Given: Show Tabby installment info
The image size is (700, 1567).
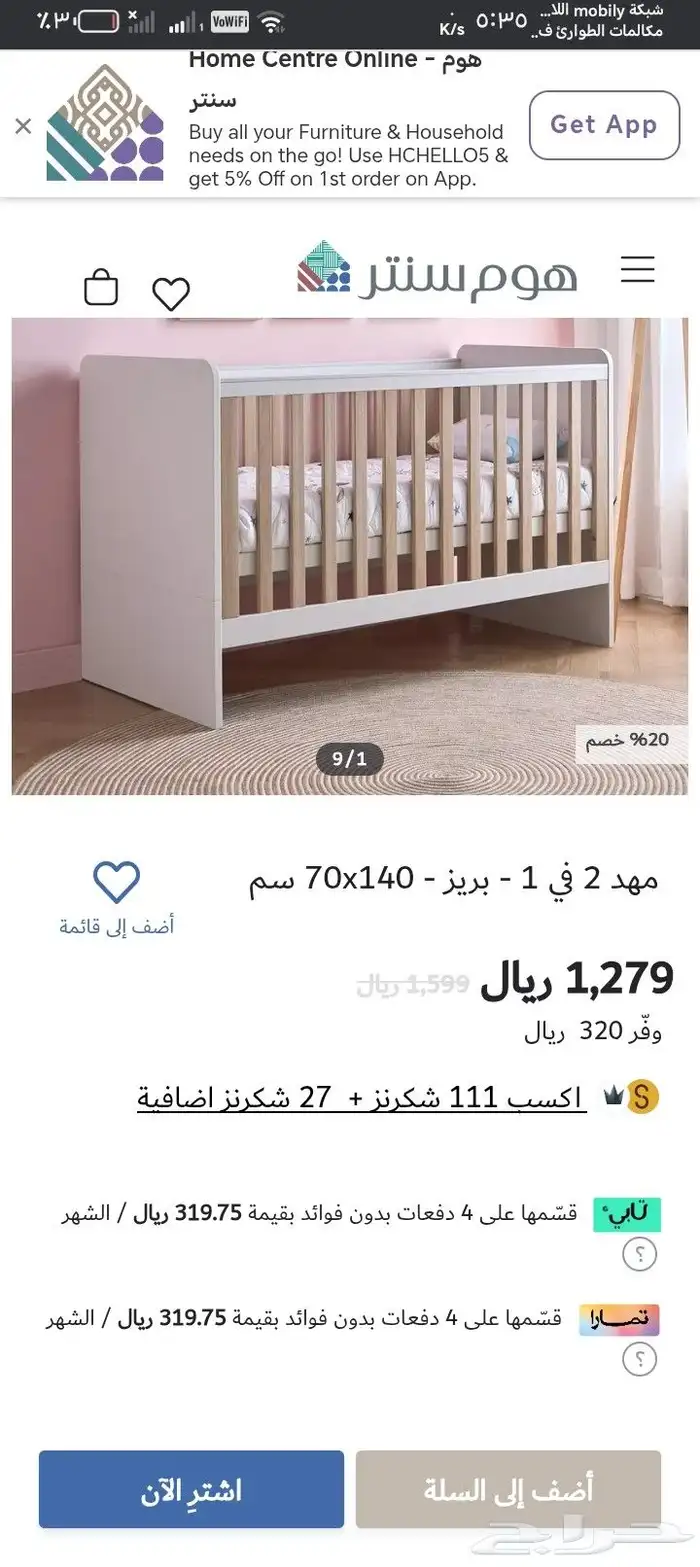Looking at the screenshot, I should click(x=639, y=1254).
